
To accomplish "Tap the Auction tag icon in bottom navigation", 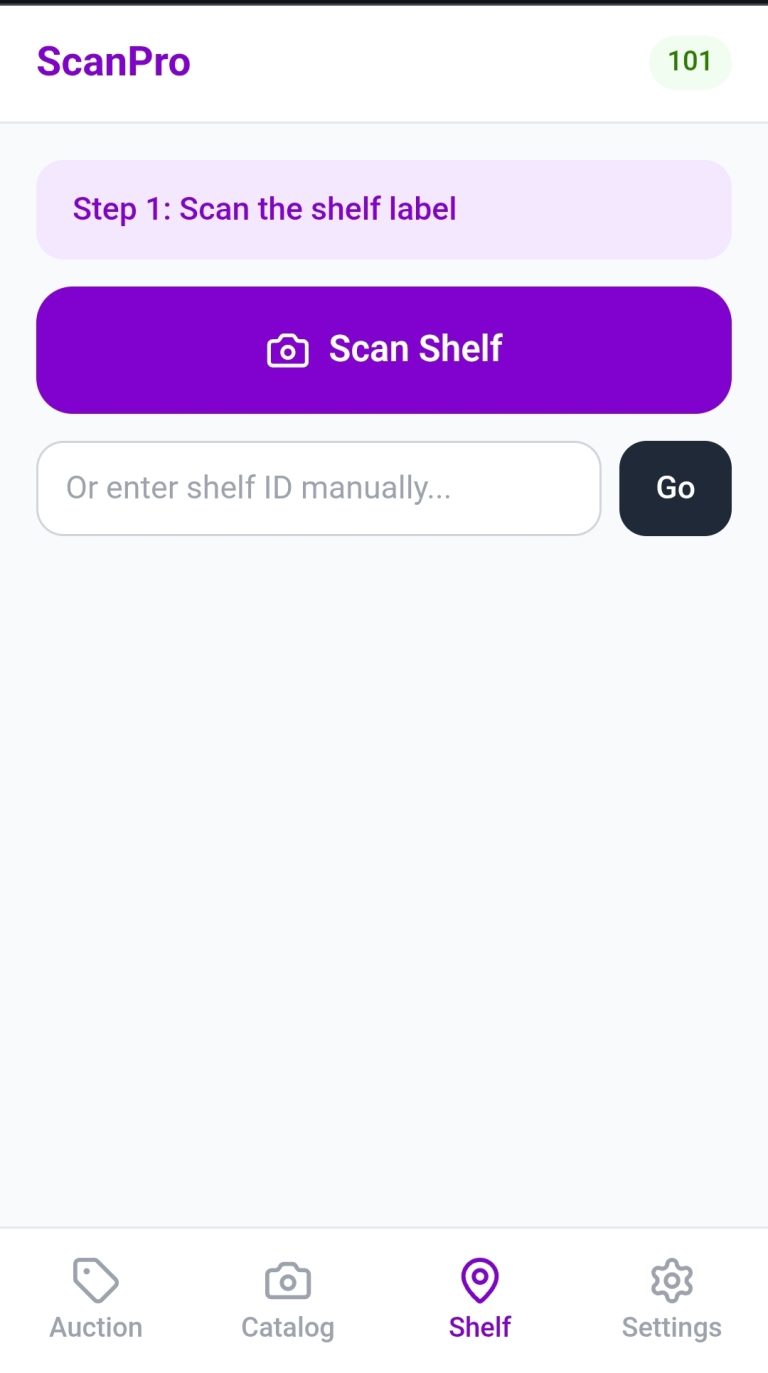I will pyautogui.click(x=95, y=1278).
